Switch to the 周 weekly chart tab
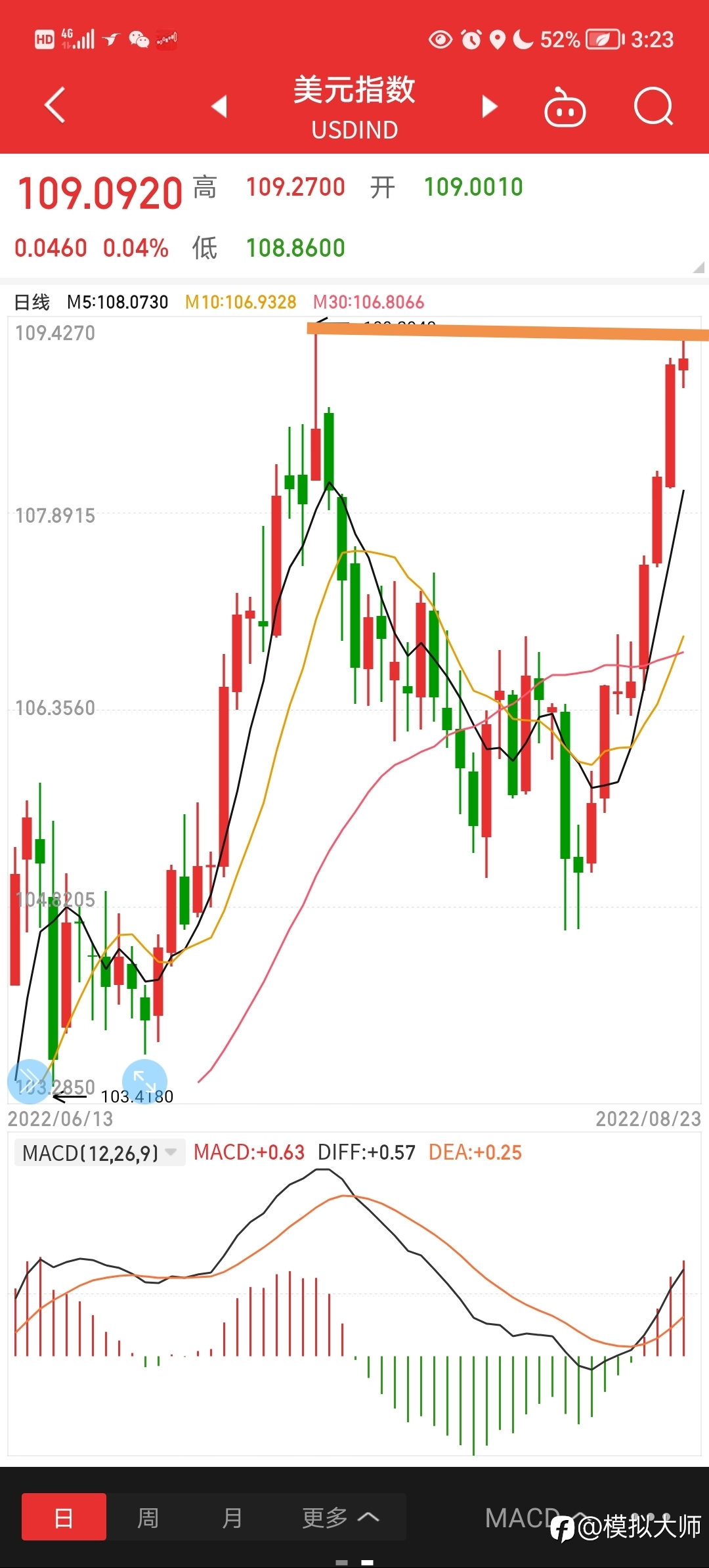Image resolution: width=709 pixels, height=1568 pixels. [148, 1517]
